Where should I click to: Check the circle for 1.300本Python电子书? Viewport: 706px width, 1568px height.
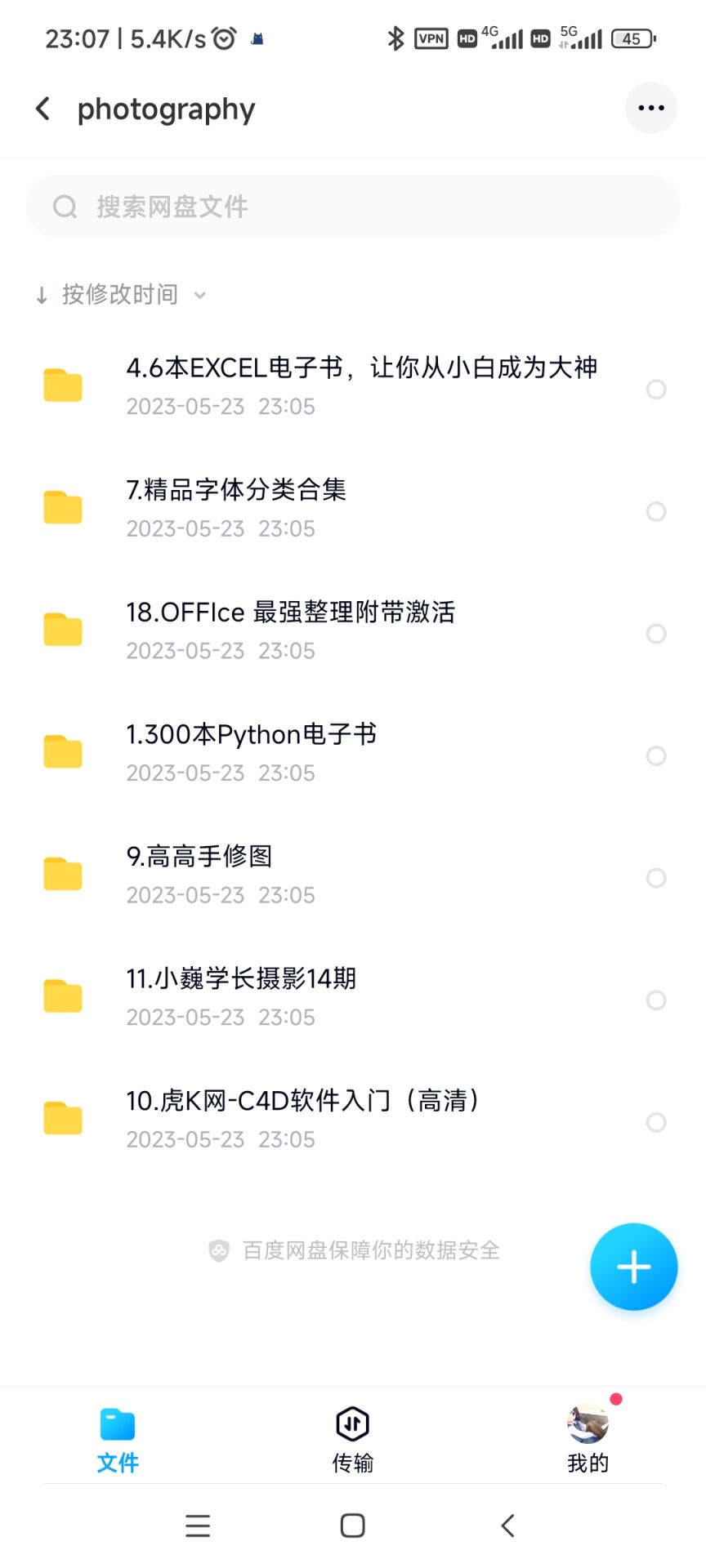coord(656,755)
